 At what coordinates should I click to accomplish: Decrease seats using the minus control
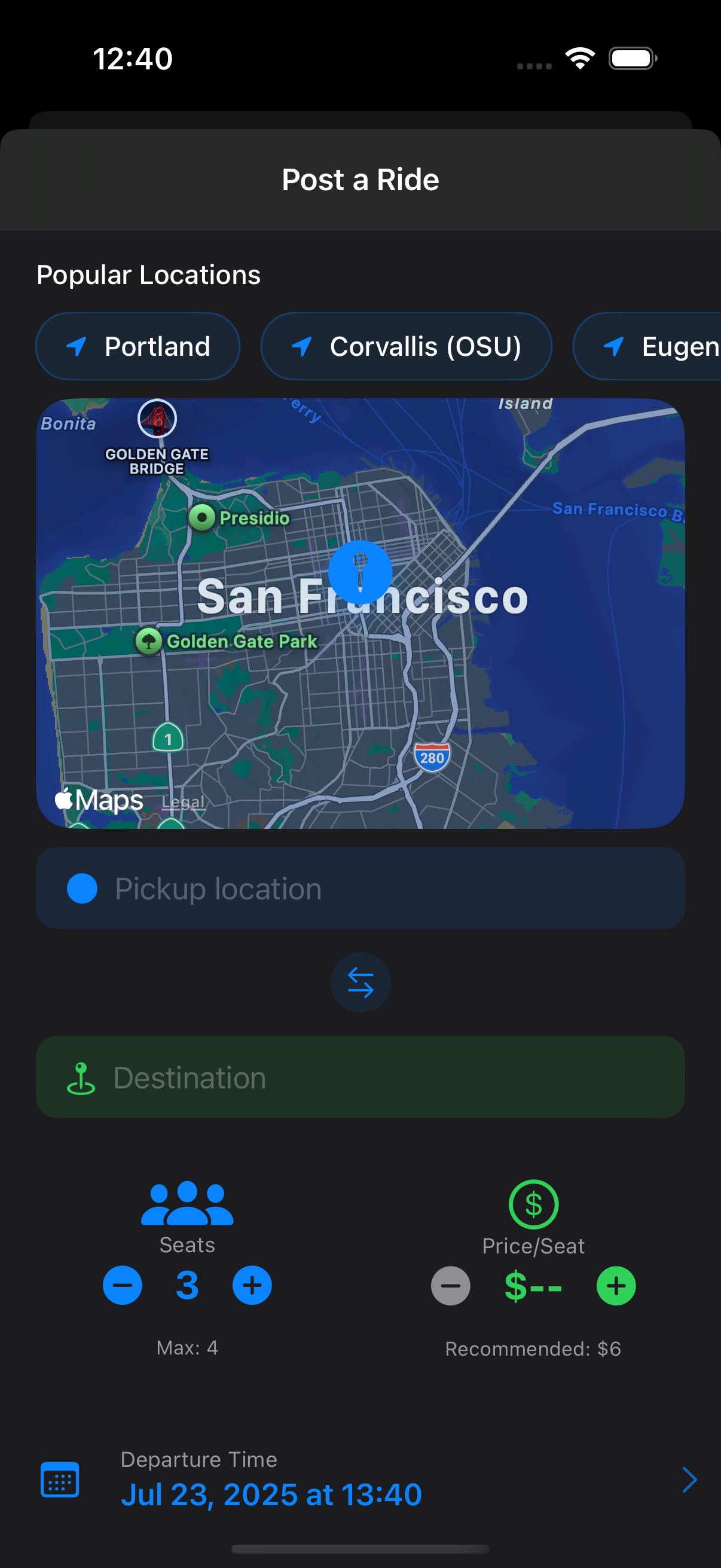pyautogui.click(x=123, y=1286)
